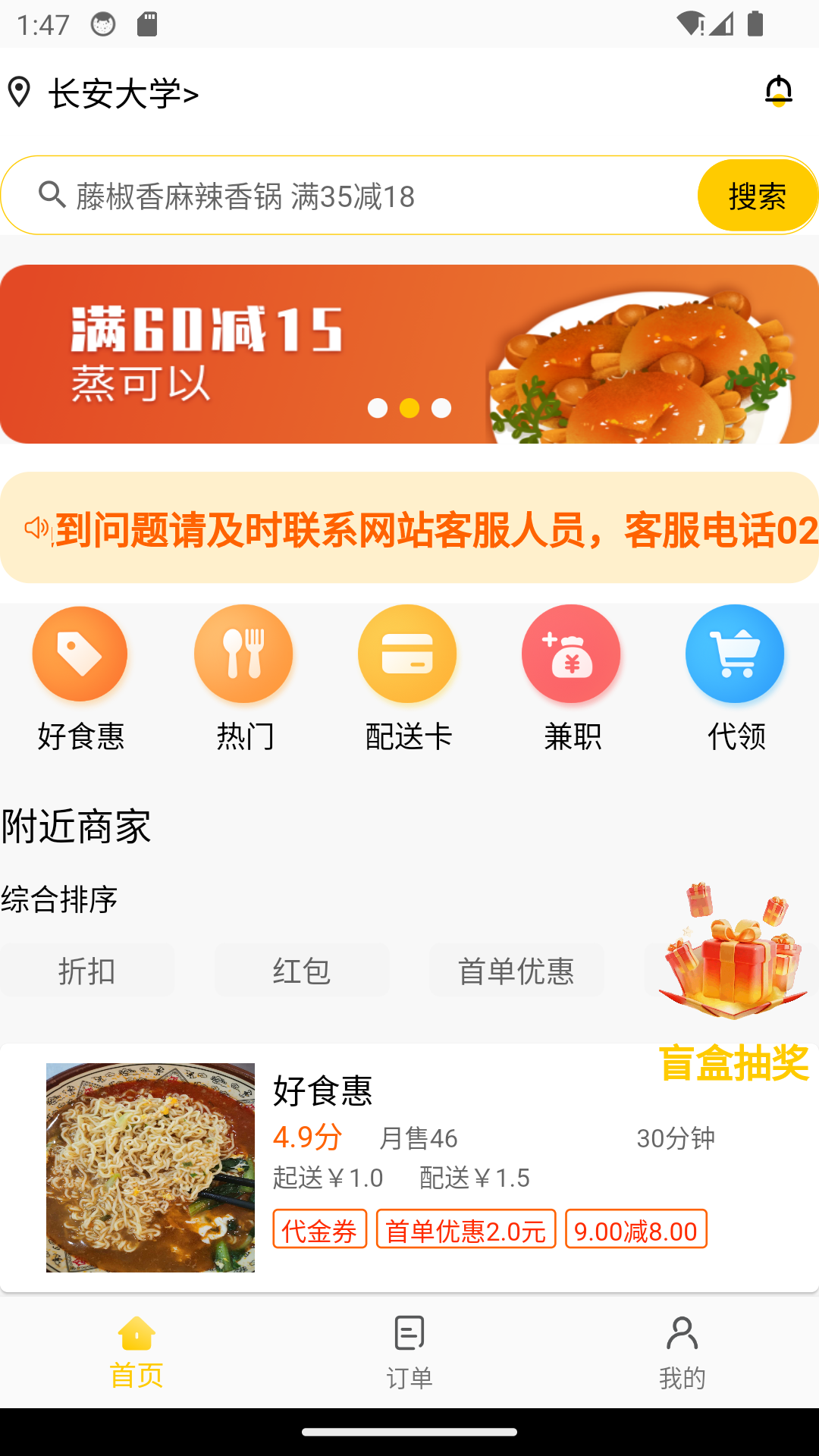Open the 我的 profile tab
The image size is (819, 1456).
tap(682, 1354)
